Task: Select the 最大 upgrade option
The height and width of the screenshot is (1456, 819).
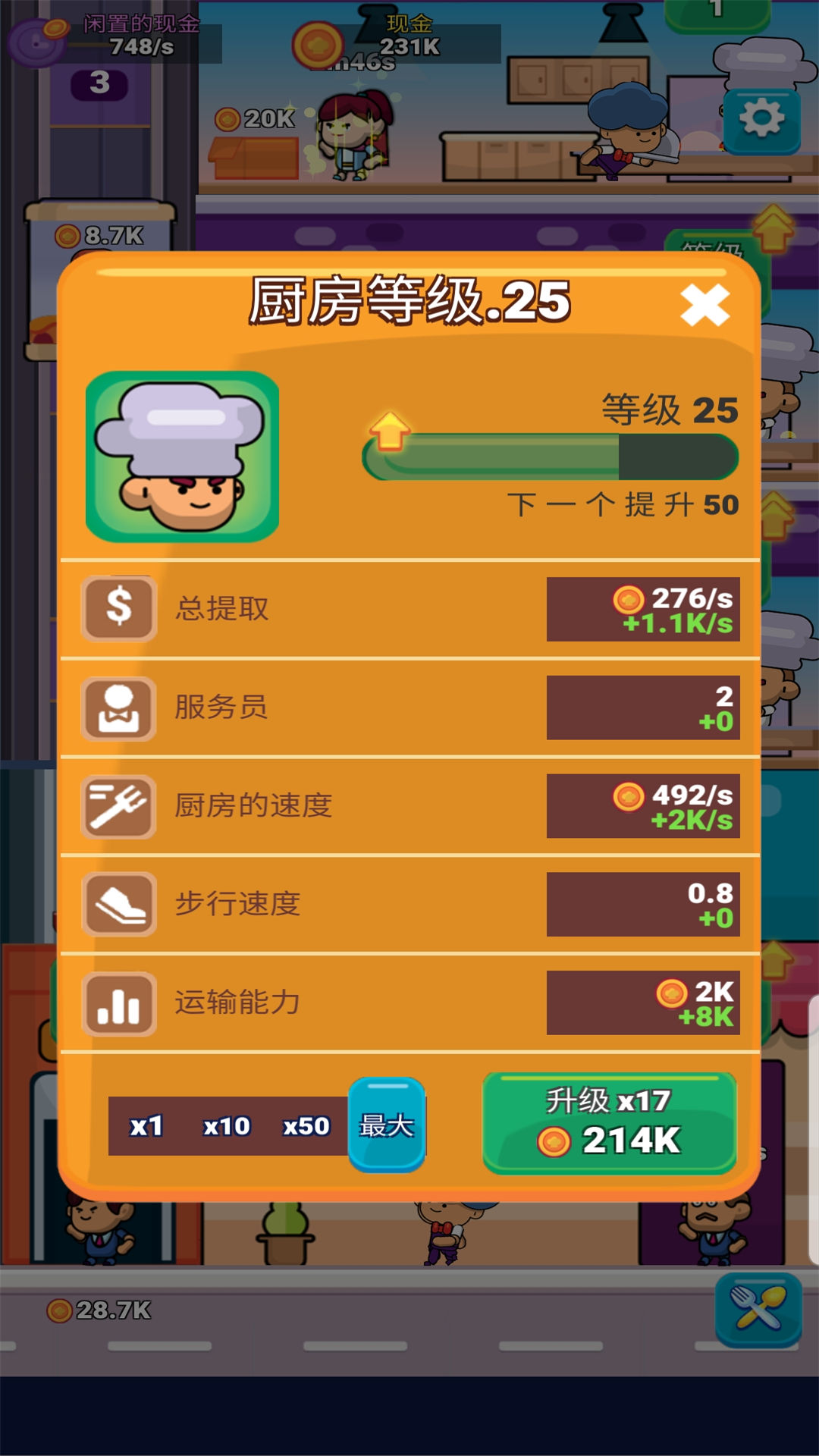Action: [x=387, y=1125]
